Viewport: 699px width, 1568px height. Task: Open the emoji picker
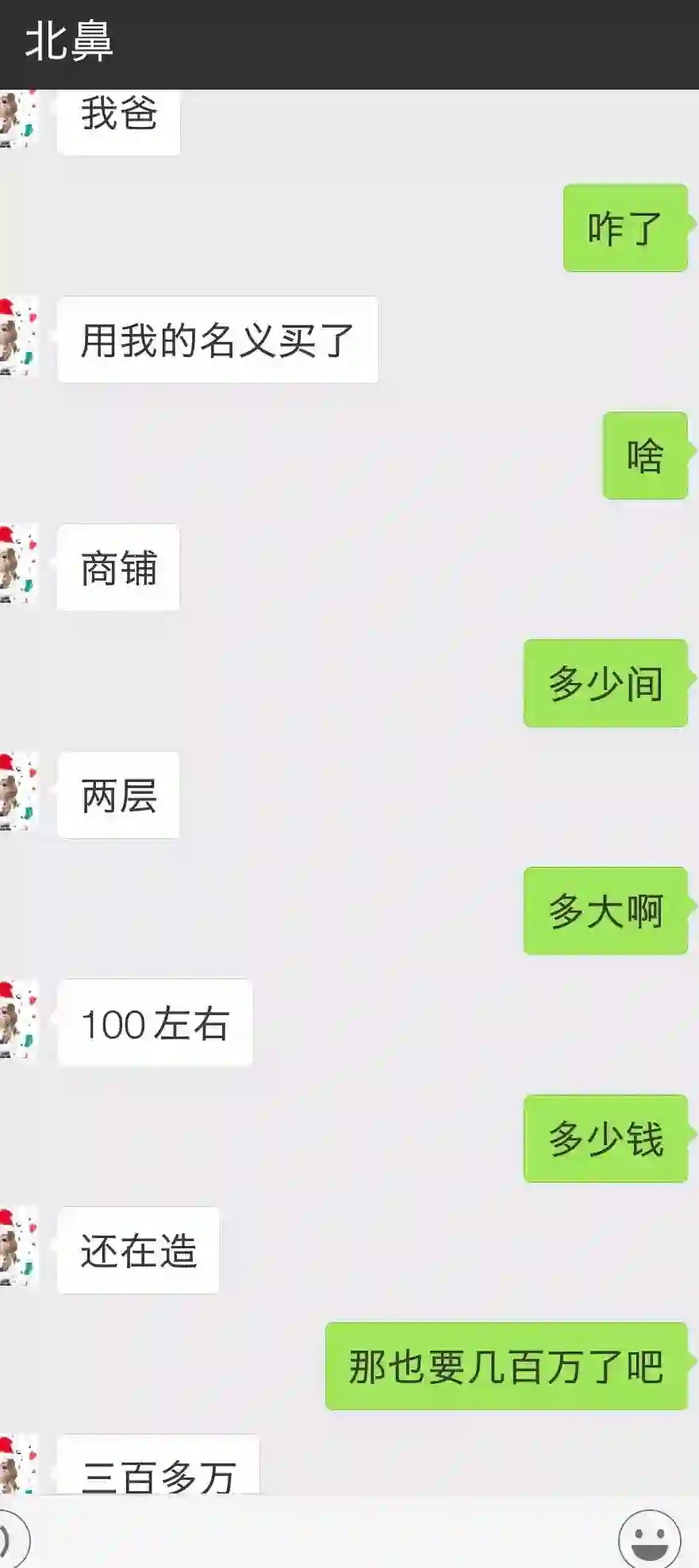tap(649, 1539)
